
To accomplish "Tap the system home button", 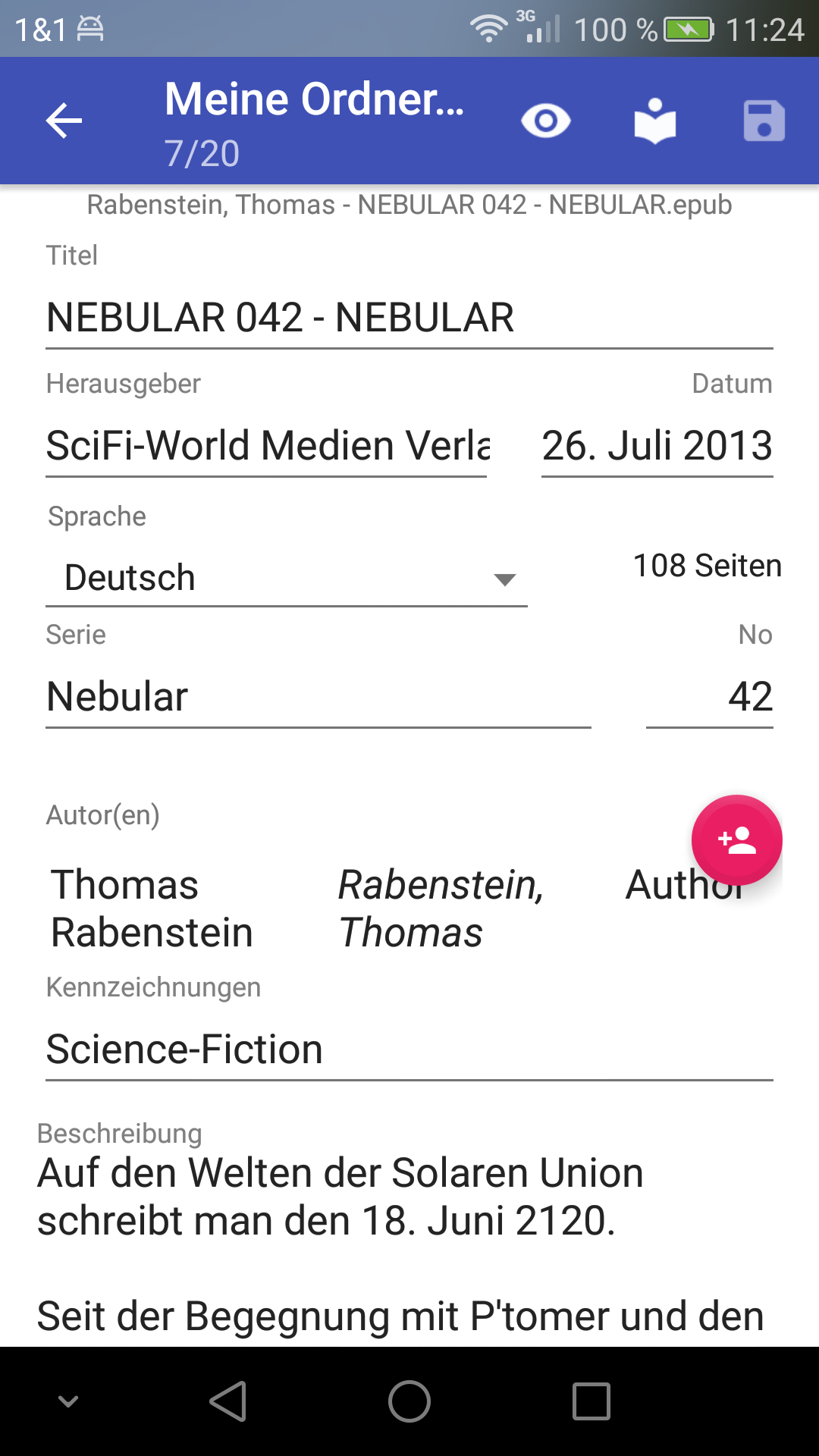I will (409, 1401).
